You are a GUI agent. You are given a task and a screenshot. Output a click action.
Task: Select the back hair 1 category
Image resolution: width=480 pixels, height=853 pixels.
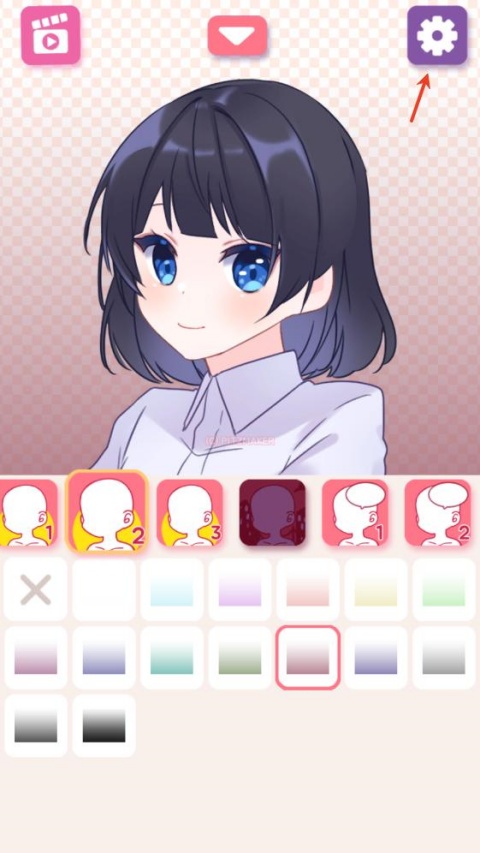(x=28, y=512)
